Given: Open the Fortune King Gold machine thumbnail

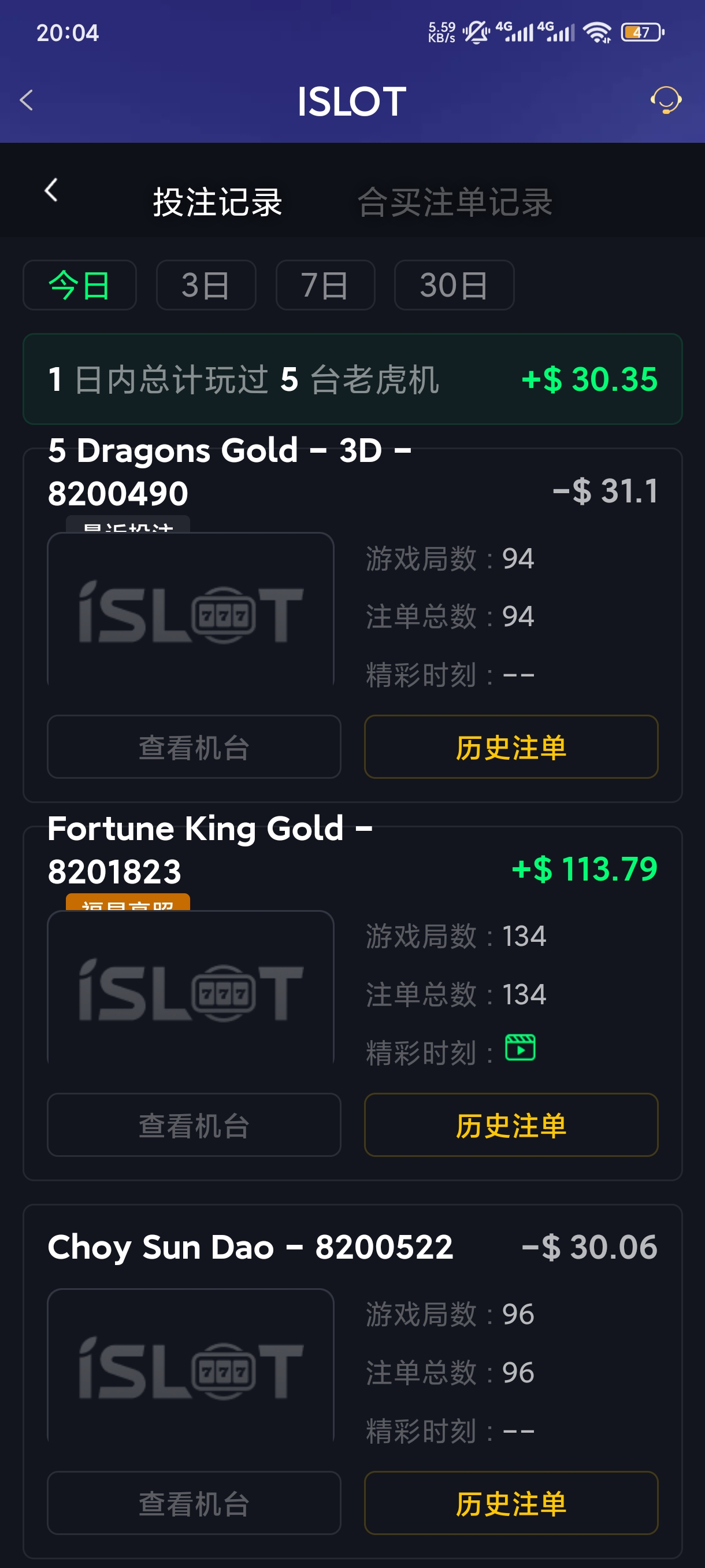Looking at the screenshot, I should 190,989.
